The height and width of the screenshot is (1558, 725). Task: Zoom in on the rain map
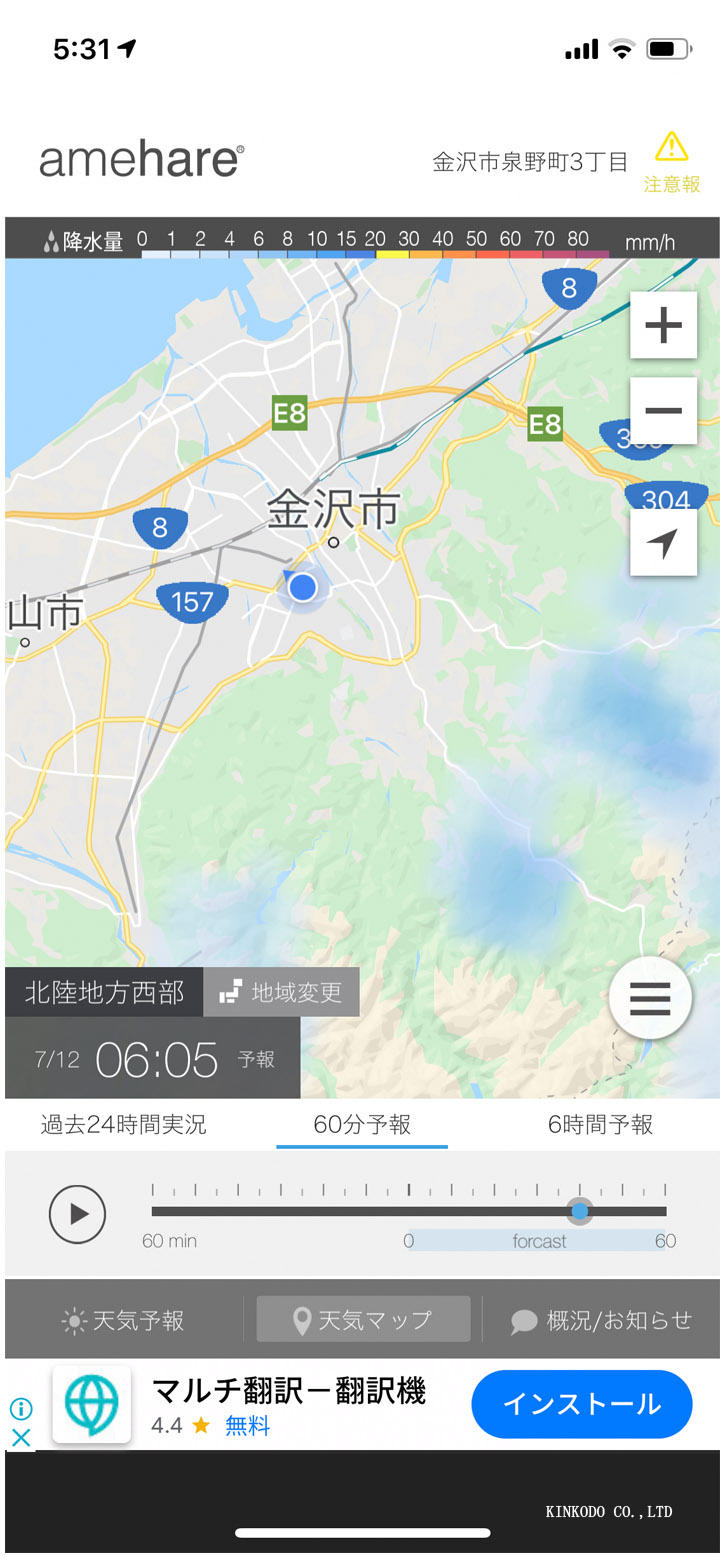[x=663, y=325]
